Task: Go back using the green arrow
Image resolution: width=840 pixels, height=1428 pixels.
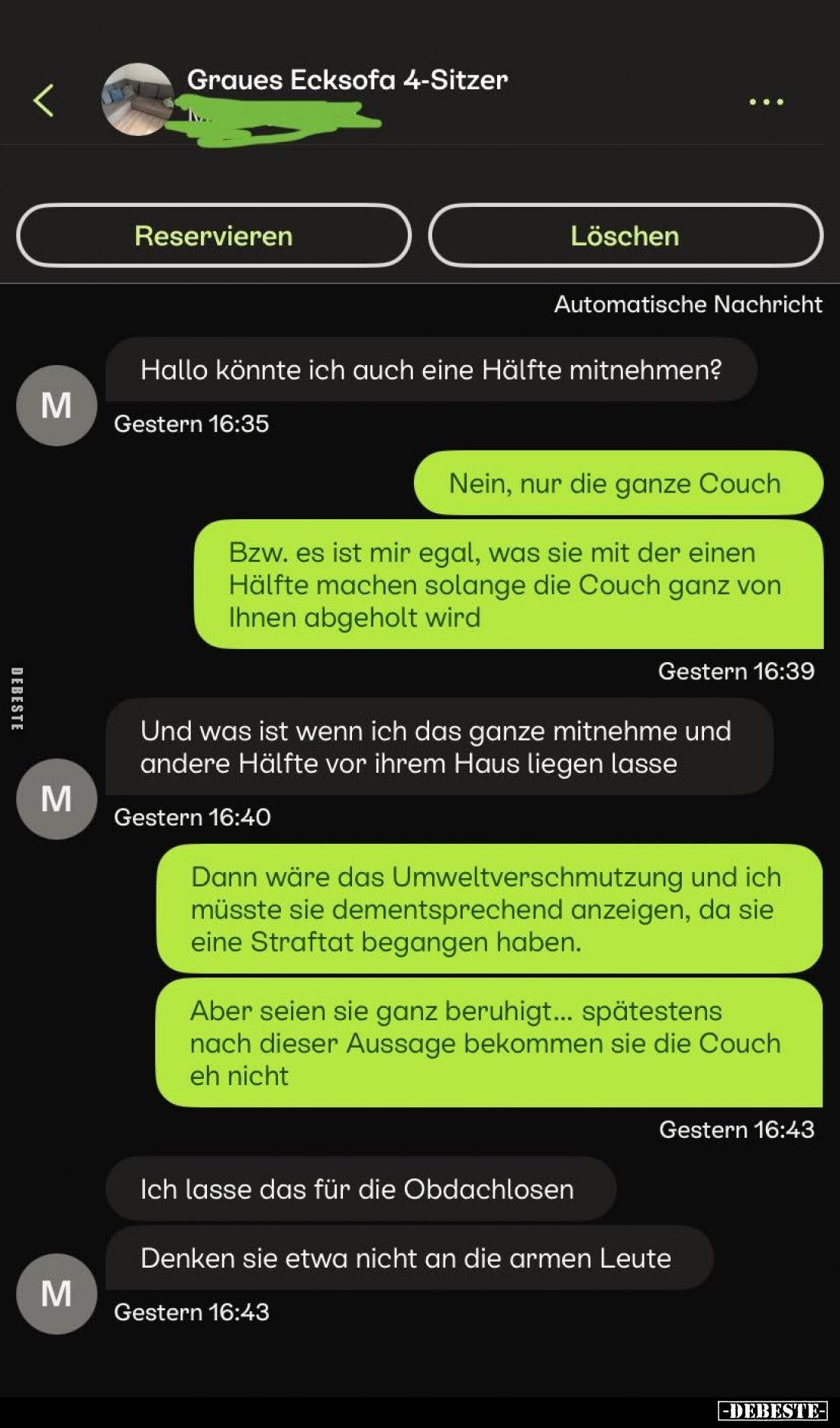Action: point(44,101)
